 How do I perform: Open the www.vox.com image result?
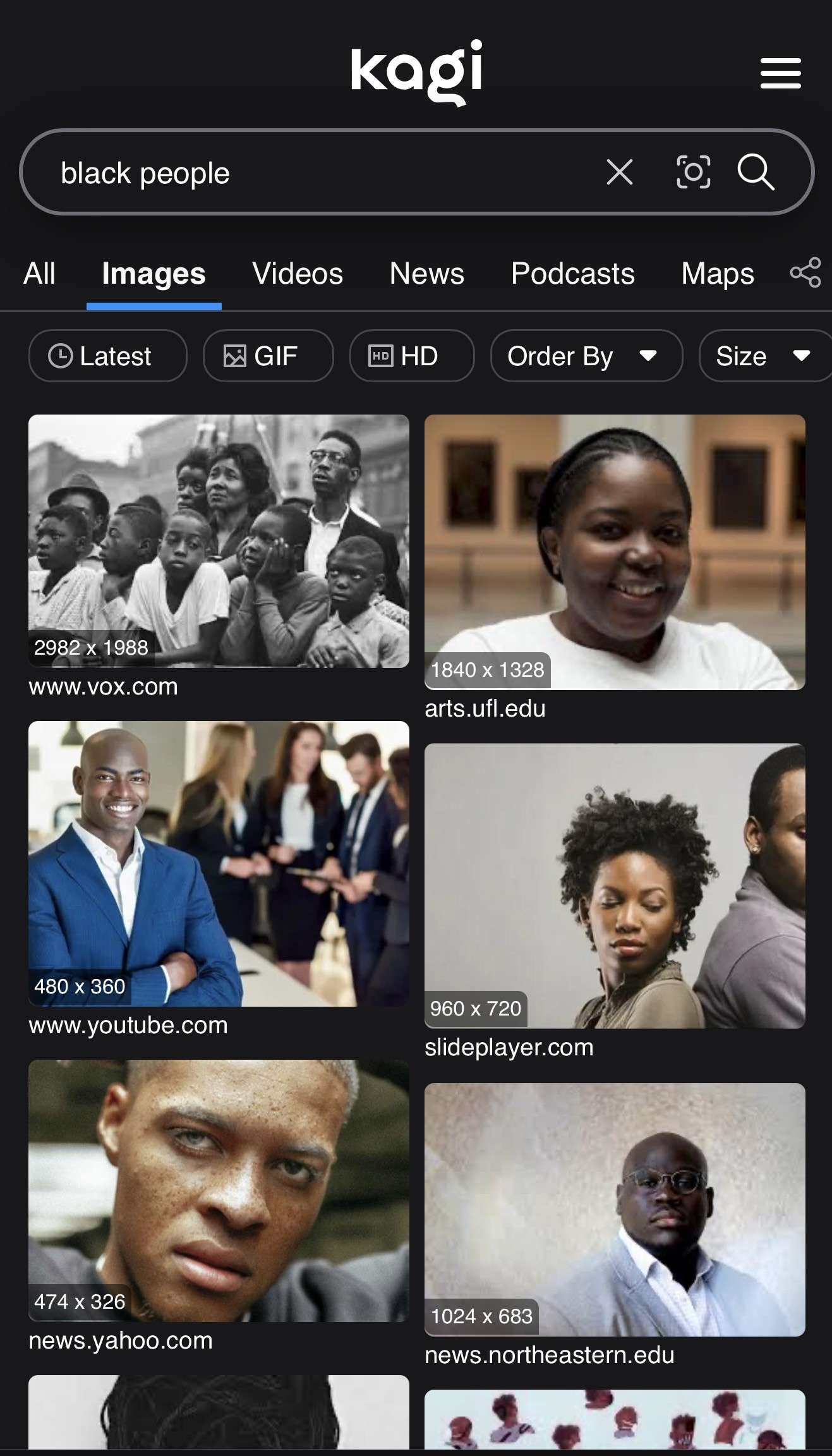pyautogui.click(x=219, y=541)
